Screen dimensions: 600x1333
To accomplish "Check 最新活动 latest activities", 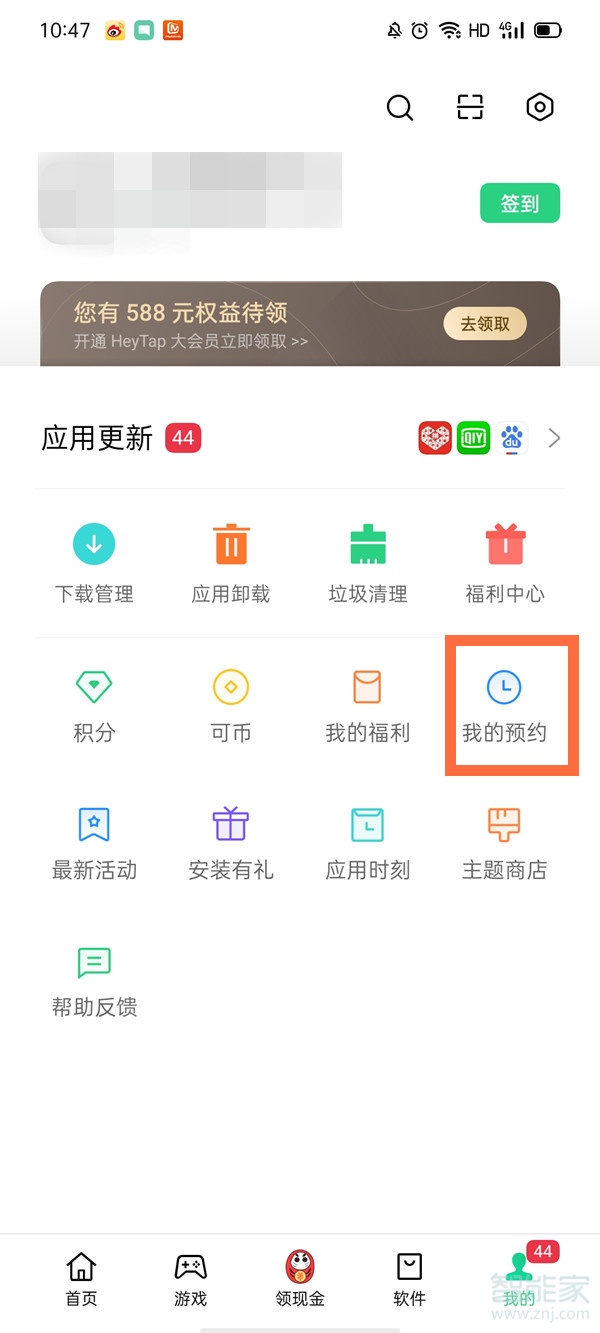I will tap(94, 842).
